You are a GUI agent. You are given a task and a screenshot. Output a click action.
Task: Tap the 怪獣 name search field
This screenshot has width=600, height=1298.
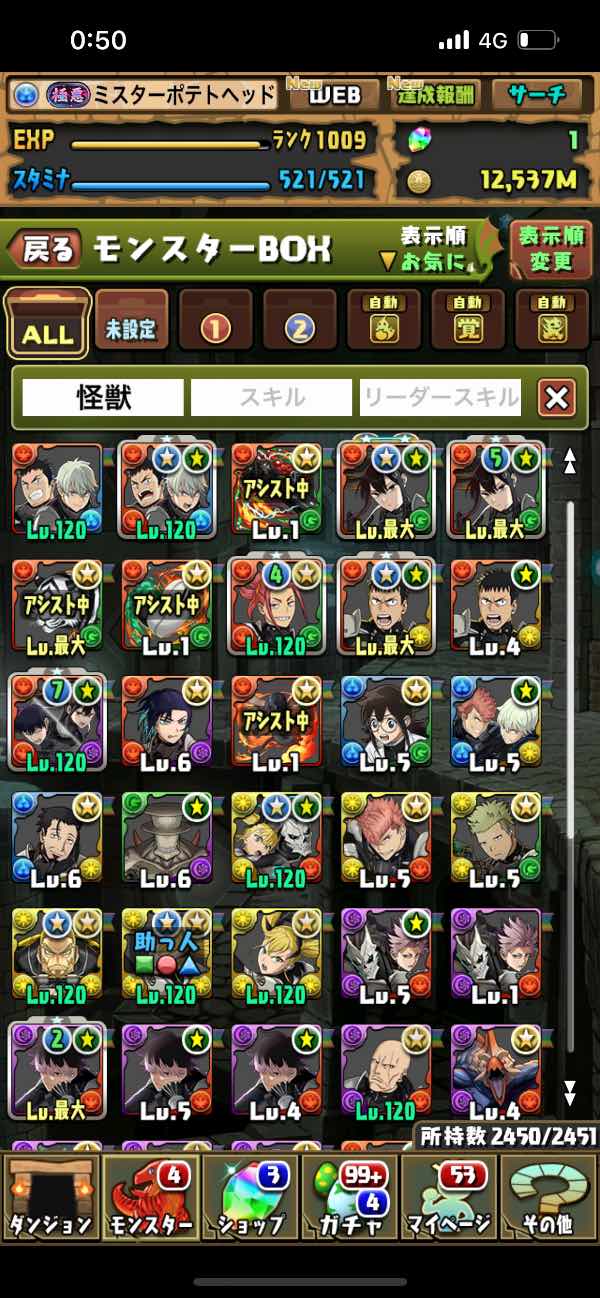pos(104,398)
